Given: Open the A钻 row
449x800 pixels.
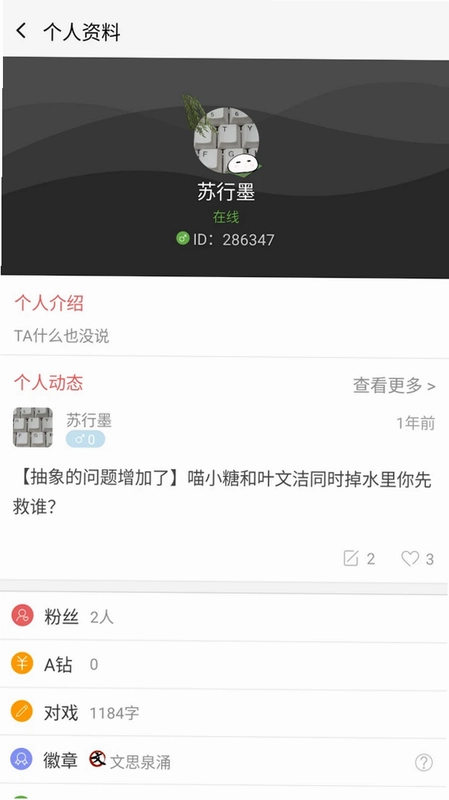Looking at the screenshot, I should point(224,664).
